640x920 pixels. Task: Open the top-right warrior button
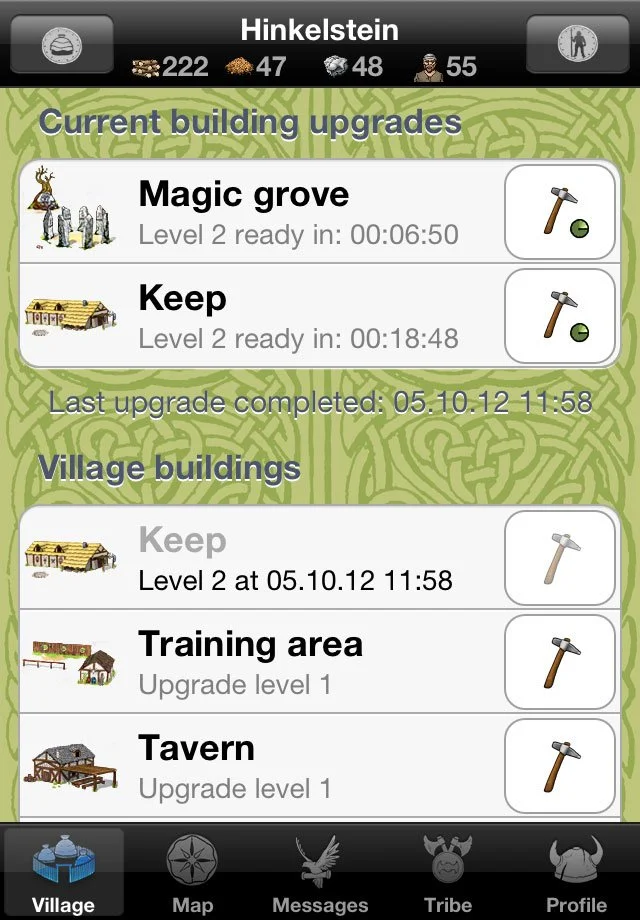[576, 45]
